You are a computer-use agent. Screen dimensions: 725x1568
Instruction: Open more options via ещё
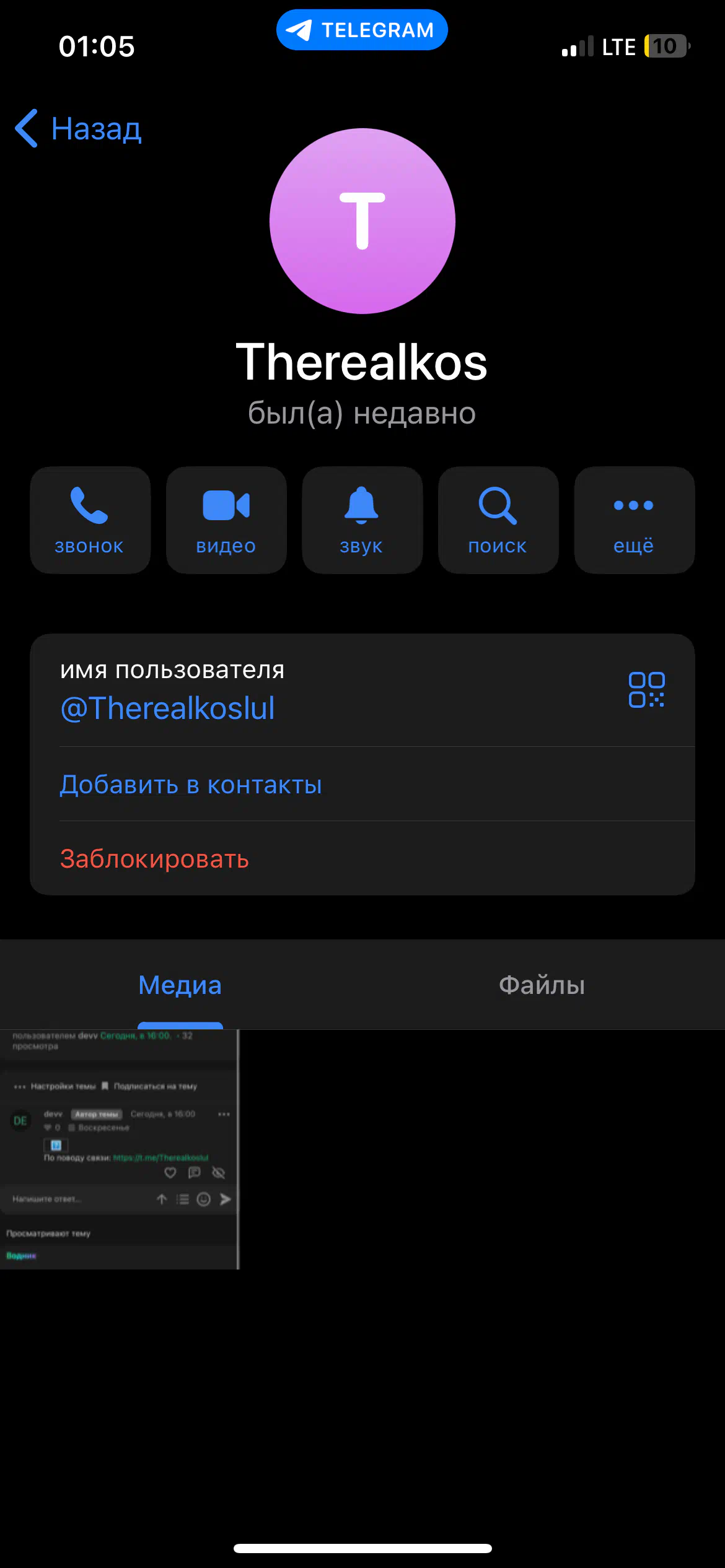tap(635, 520)
